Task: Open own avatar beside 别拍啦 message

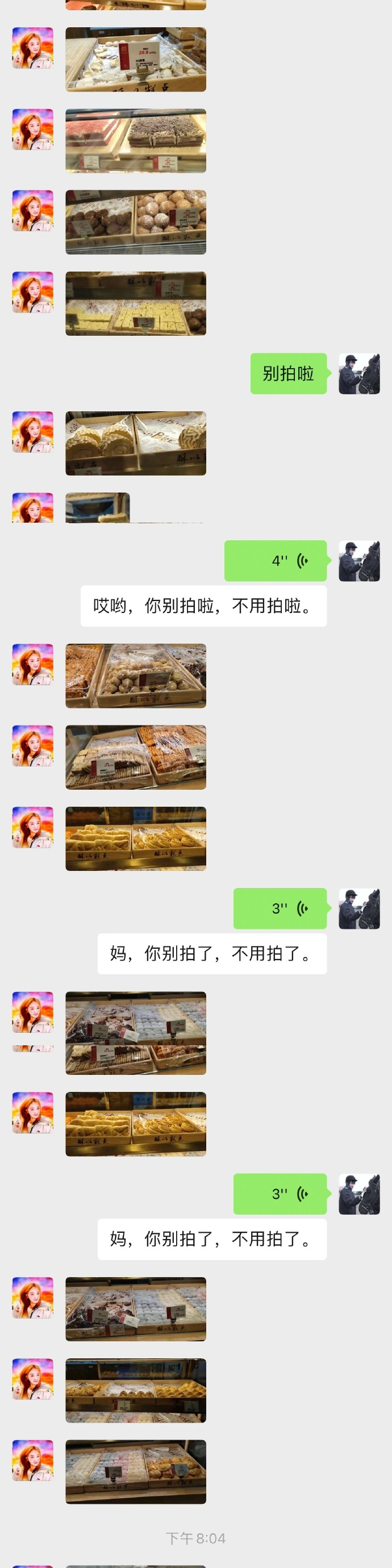Action: 359,374
